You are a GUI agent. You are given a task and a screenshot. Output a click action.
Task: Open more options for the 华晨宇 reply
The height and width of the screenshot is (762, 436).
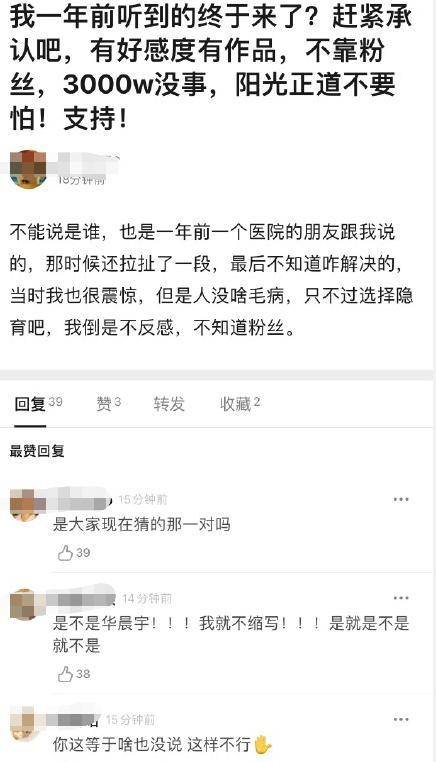pyautogui.click(x=401, y=598)
